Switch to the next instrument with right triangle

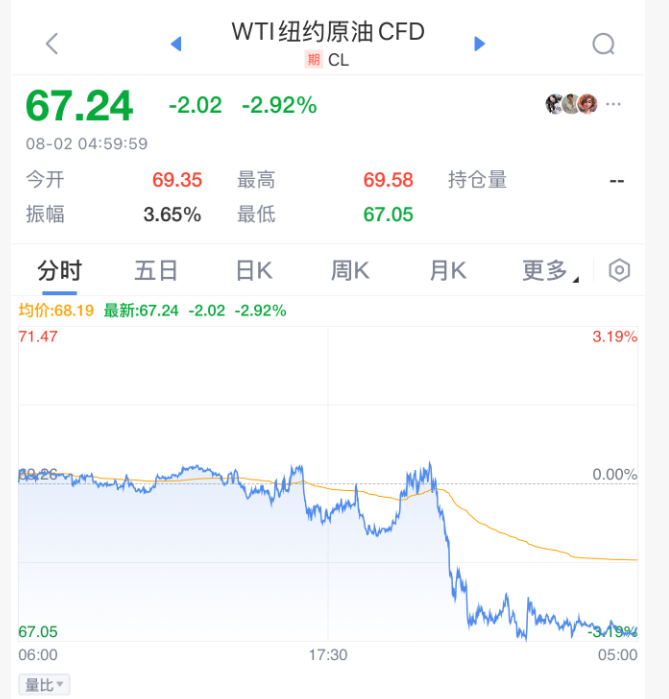click(x=479, y=43)
